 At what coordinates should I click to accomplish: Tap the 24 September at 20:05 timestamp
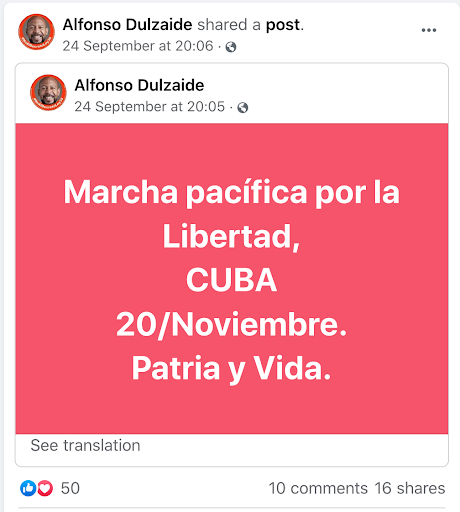click(x=150, y=107)
